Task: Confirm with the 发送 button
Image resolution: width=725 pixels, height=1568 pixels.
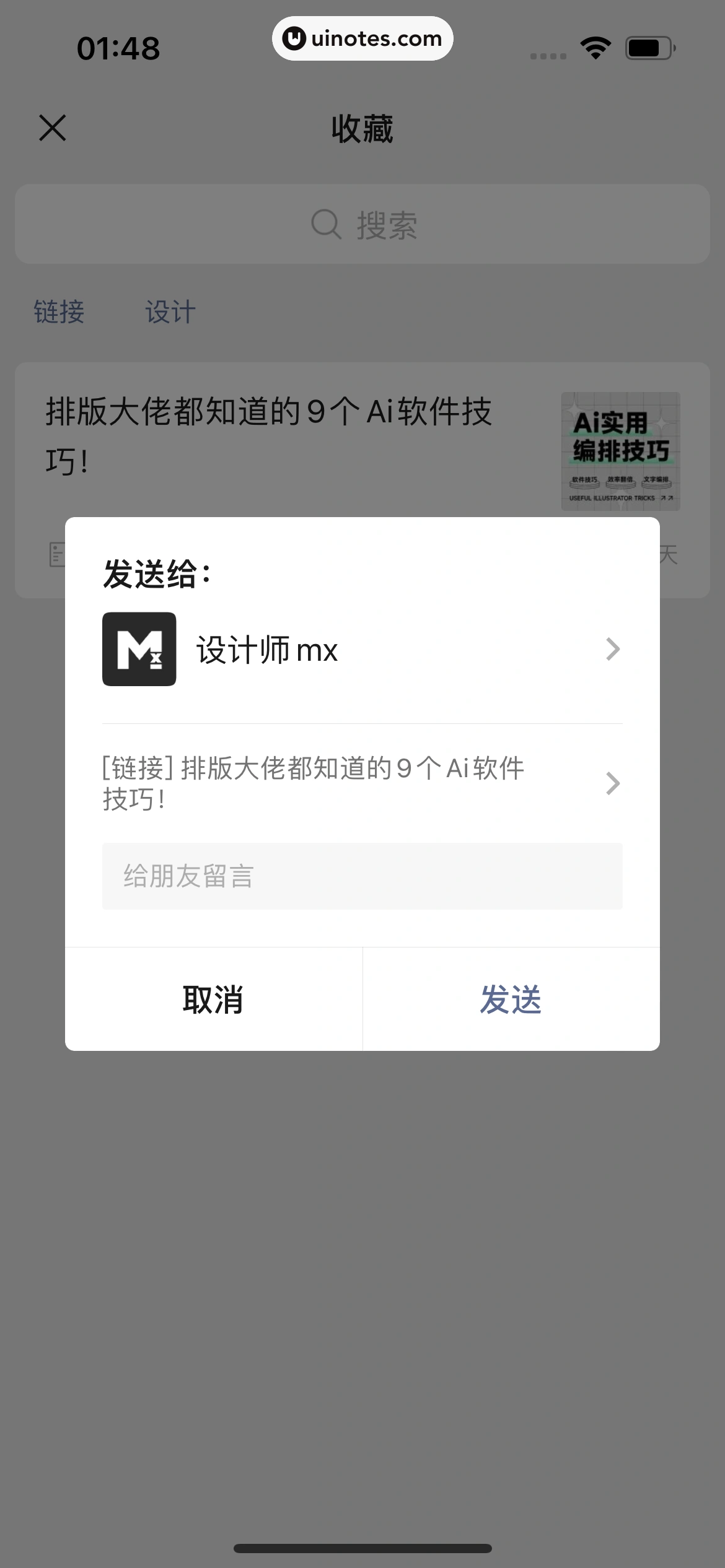Action: click(511, 999)
